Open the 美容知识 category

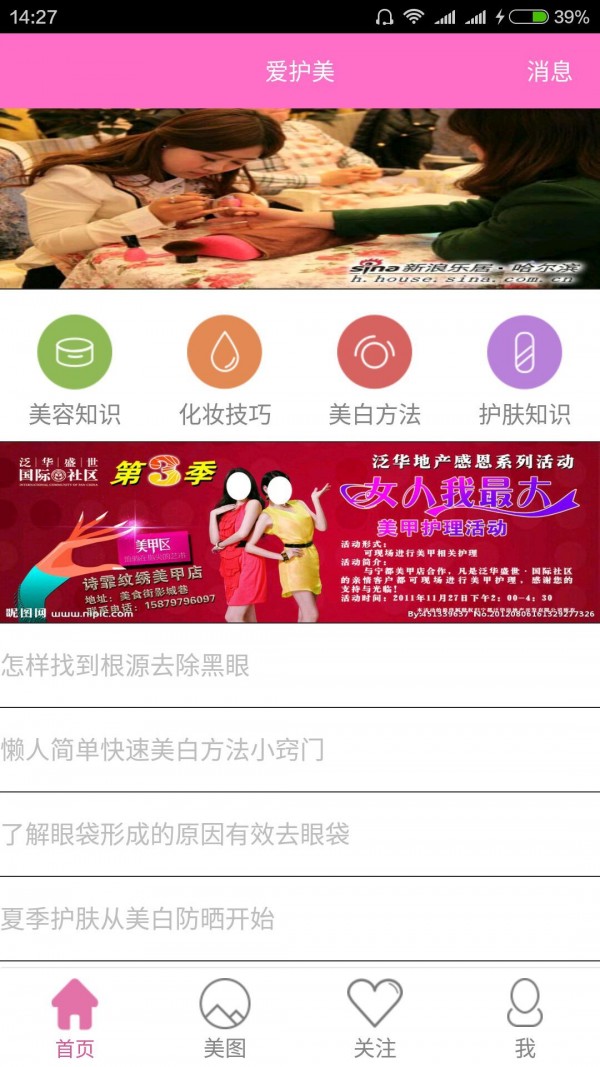coord(75,370)
